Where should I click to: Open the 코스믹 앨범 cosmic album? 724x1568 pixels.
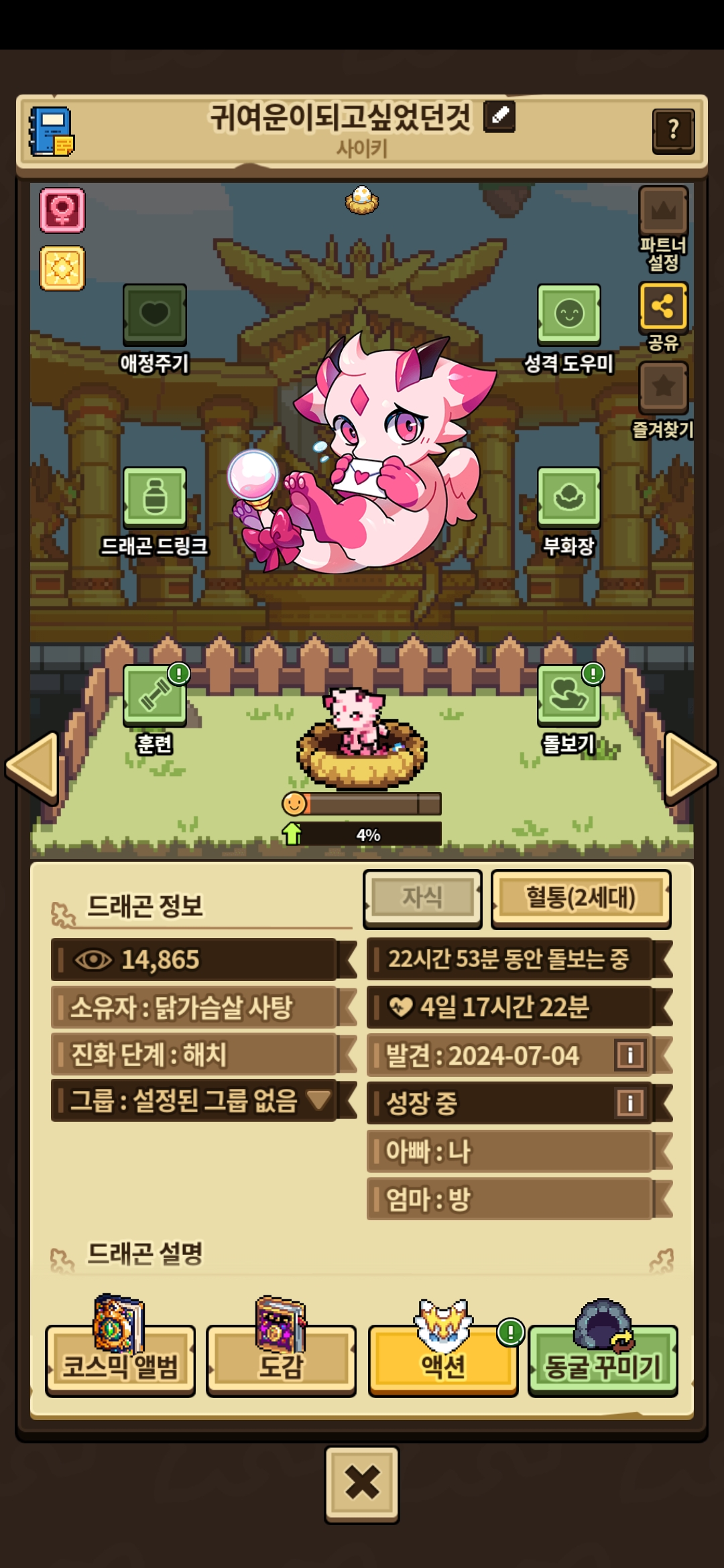pyautogui.click(x=120, y=1360)
